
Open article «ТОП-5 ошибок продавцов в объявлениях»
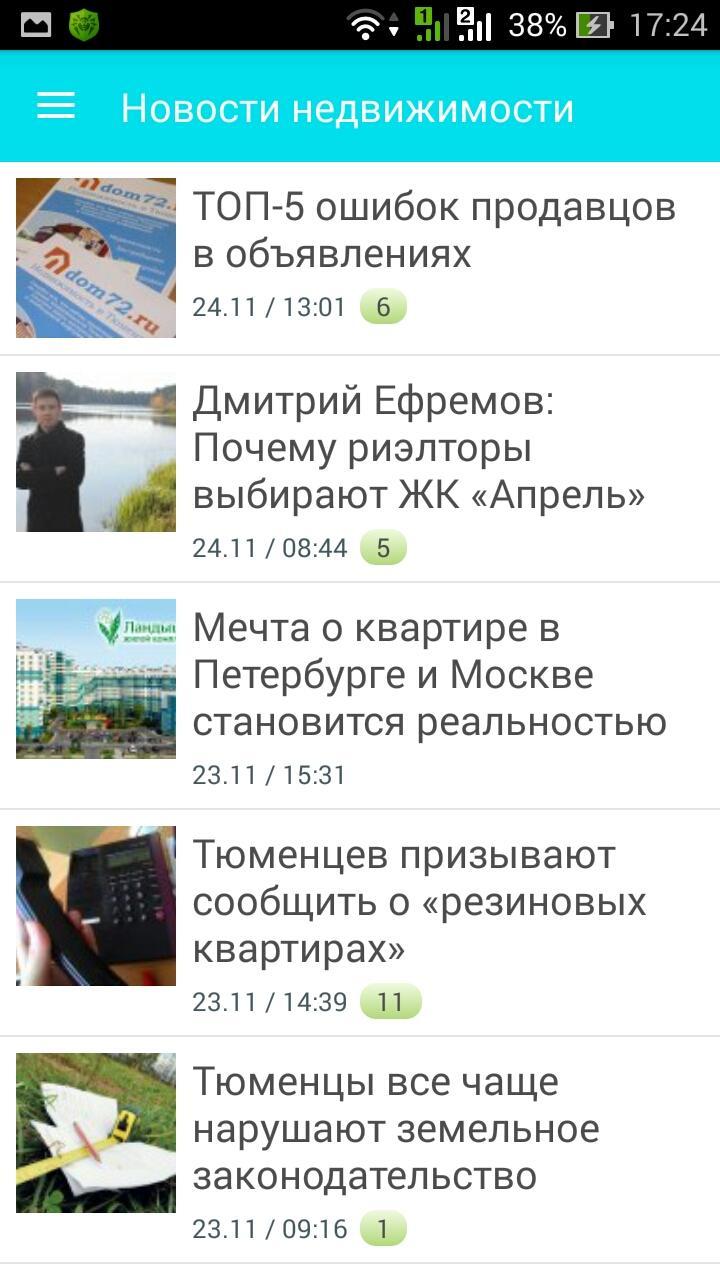(433, 231)
